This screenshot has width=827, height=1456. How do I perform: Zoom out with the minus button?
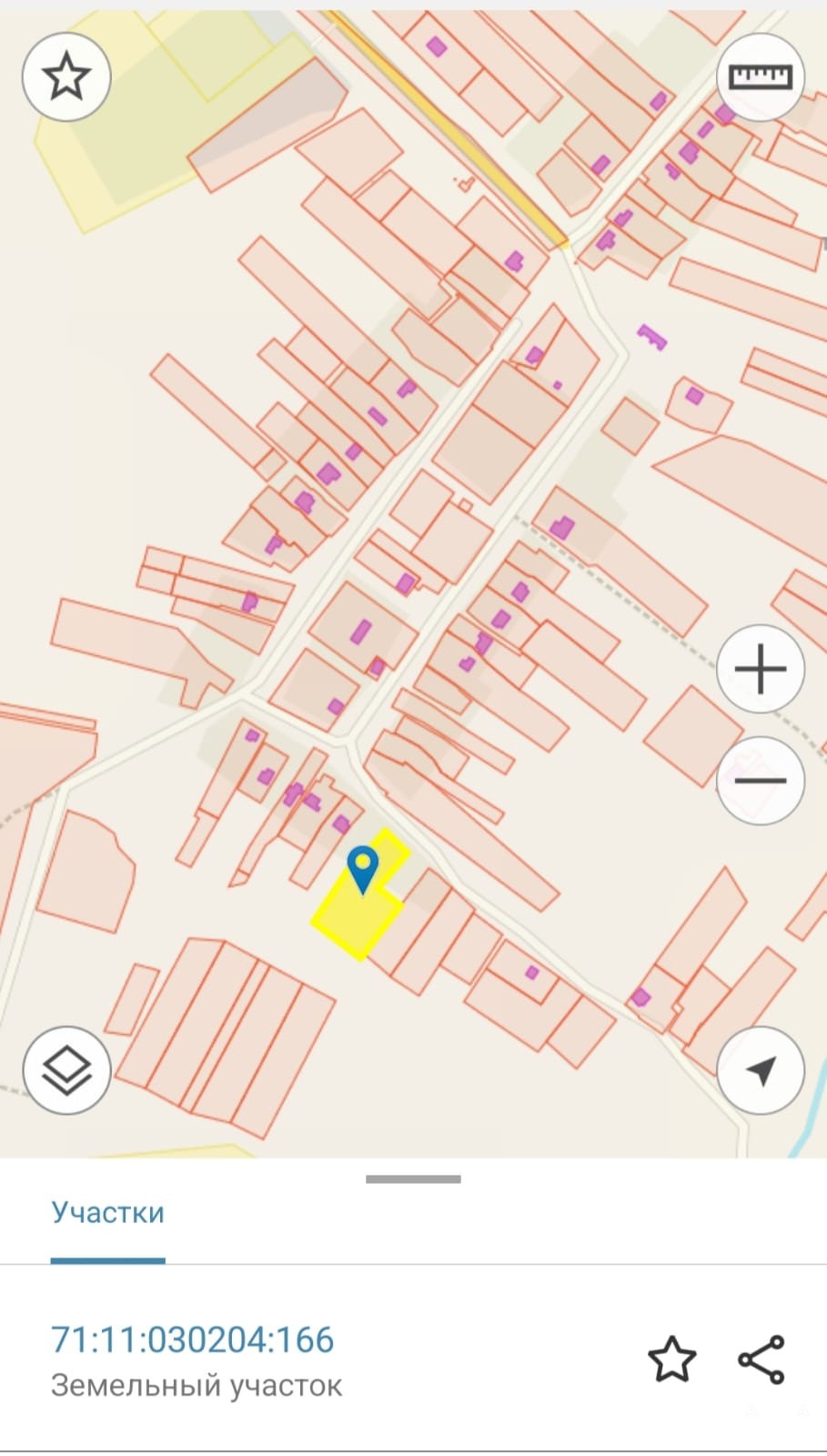click(761, 781)
